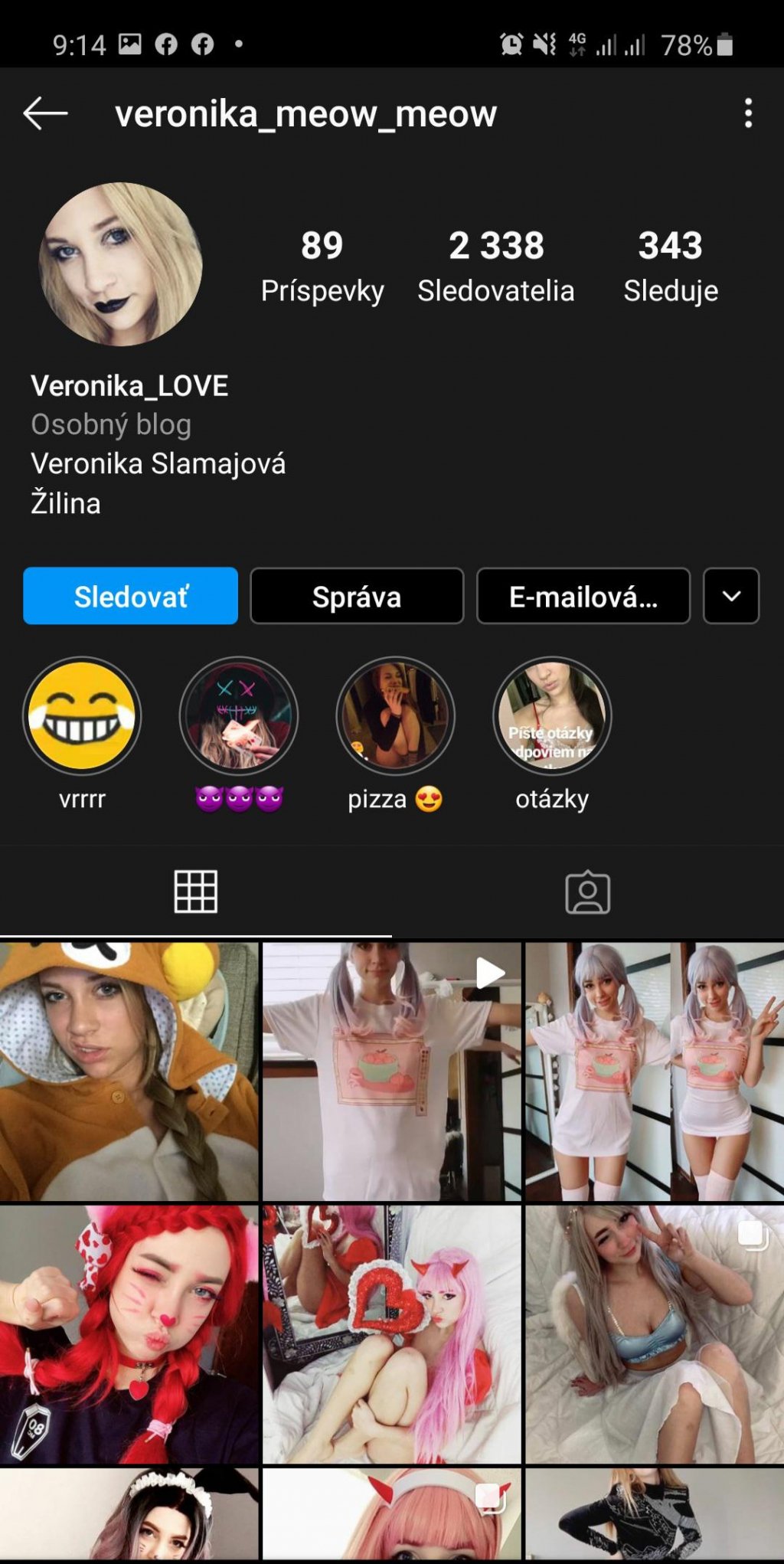784x1564 pixels.
Task: Expand suggested accounts chevron dropdown
Action: tap(731, 596)
